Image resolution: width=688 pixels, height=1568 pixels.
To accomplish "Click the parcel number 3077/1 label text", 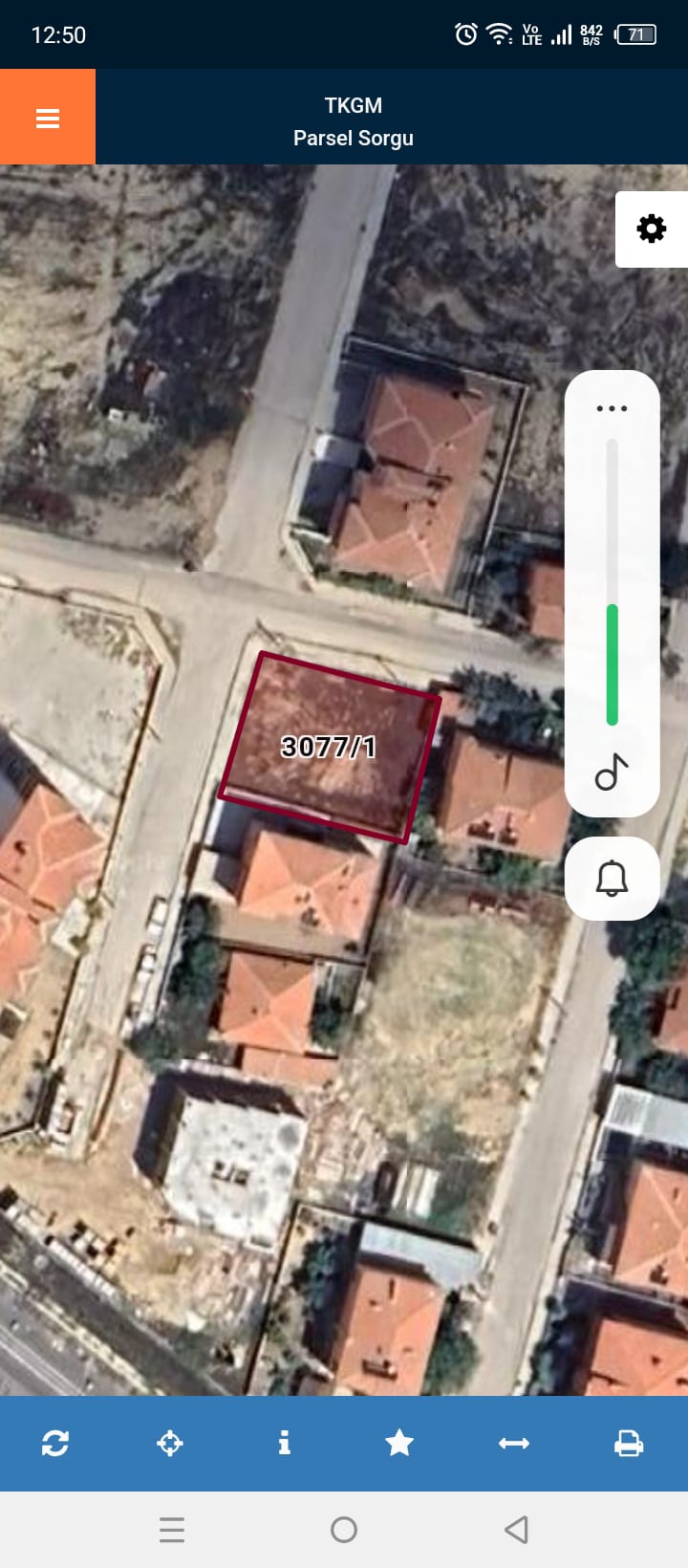I will 330,750.
